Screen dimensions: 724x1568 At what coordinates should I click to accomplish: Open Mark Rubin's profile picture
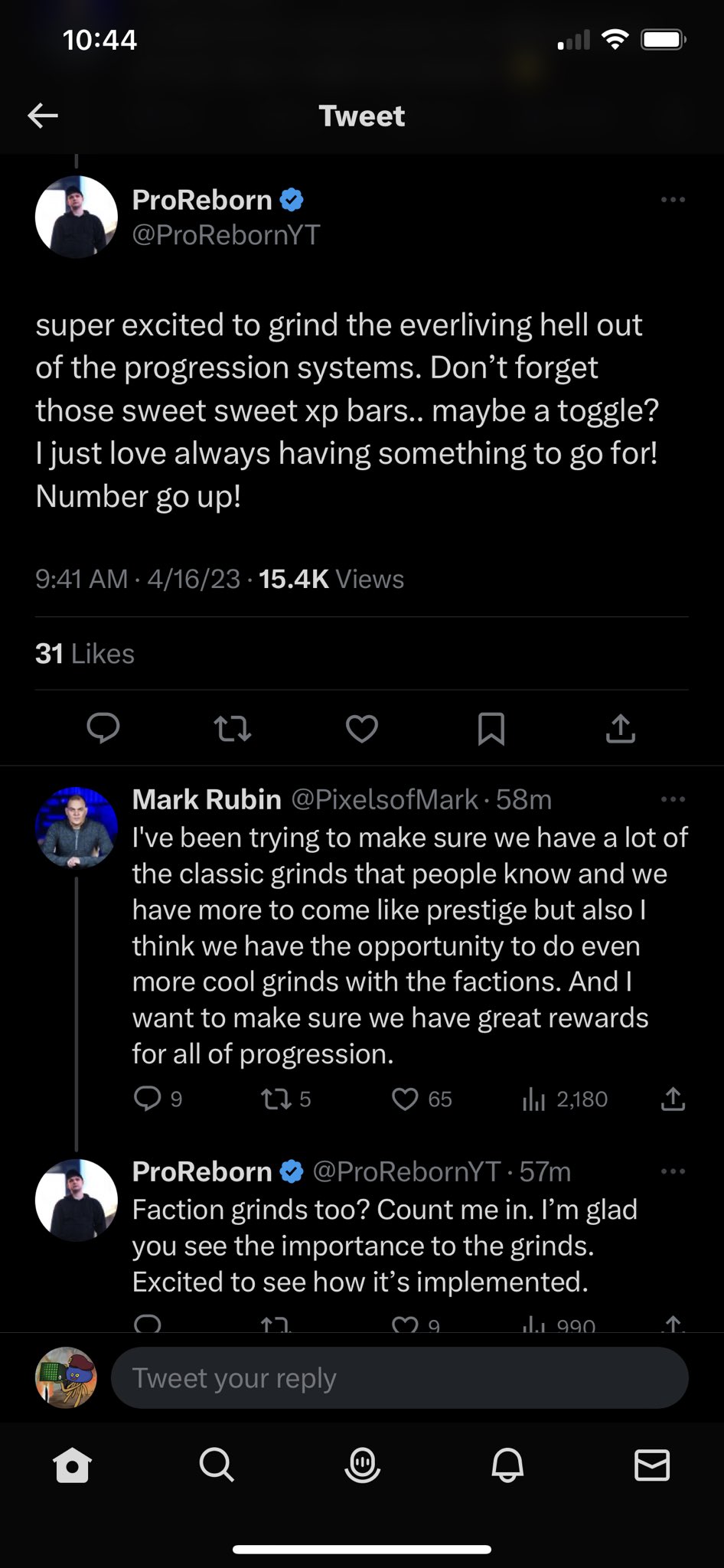(x=77, y=827)
